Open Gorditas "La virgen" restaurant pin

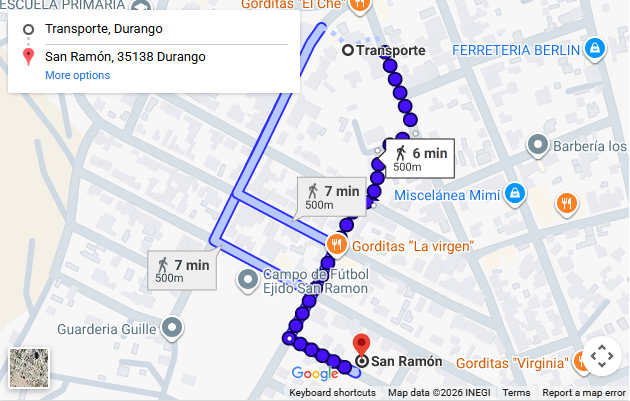tap(337, 242)
